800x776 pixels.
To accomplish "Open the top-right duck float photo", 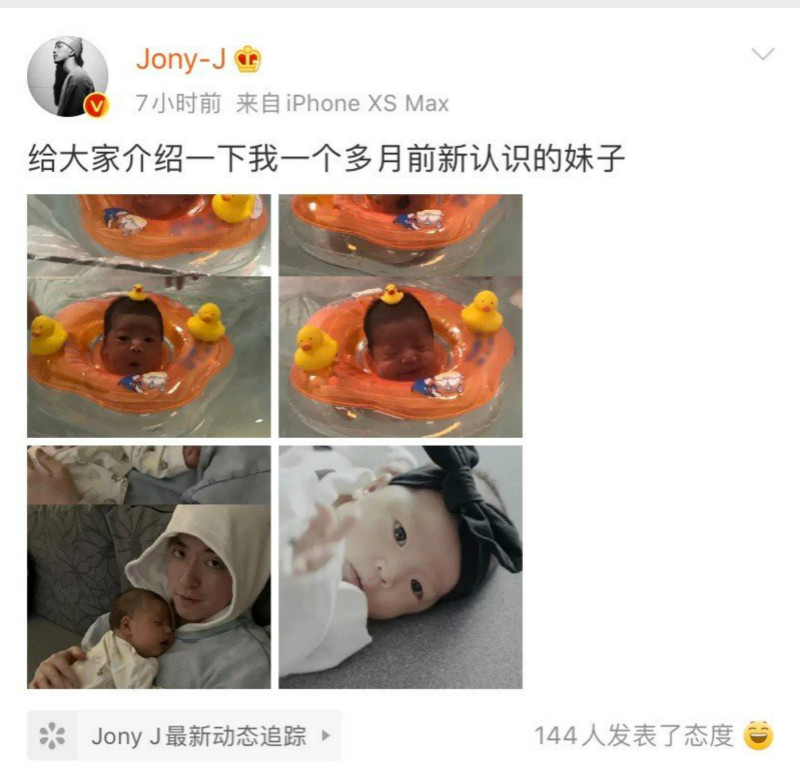I will 400,316.
